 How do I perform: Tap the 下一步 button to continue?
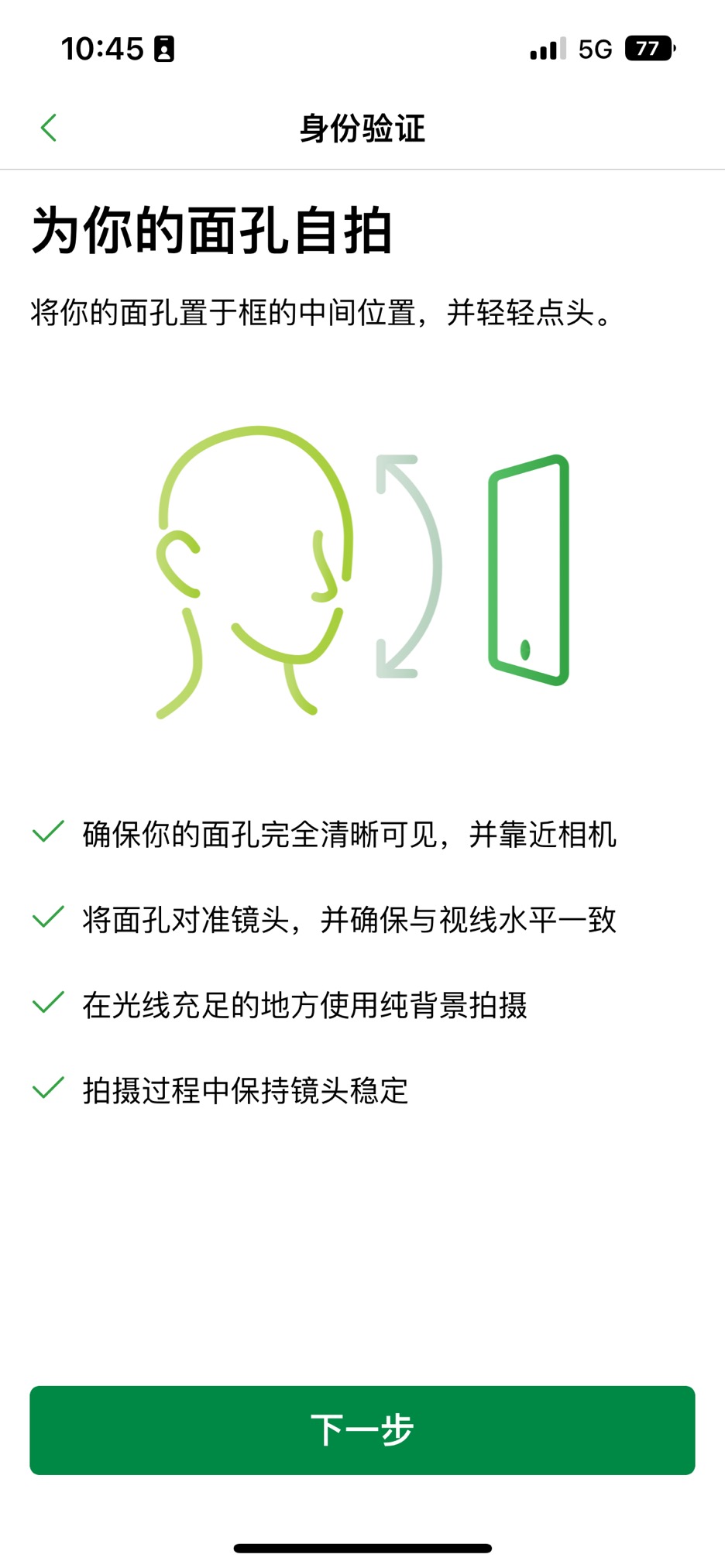tap(362, 1429)
